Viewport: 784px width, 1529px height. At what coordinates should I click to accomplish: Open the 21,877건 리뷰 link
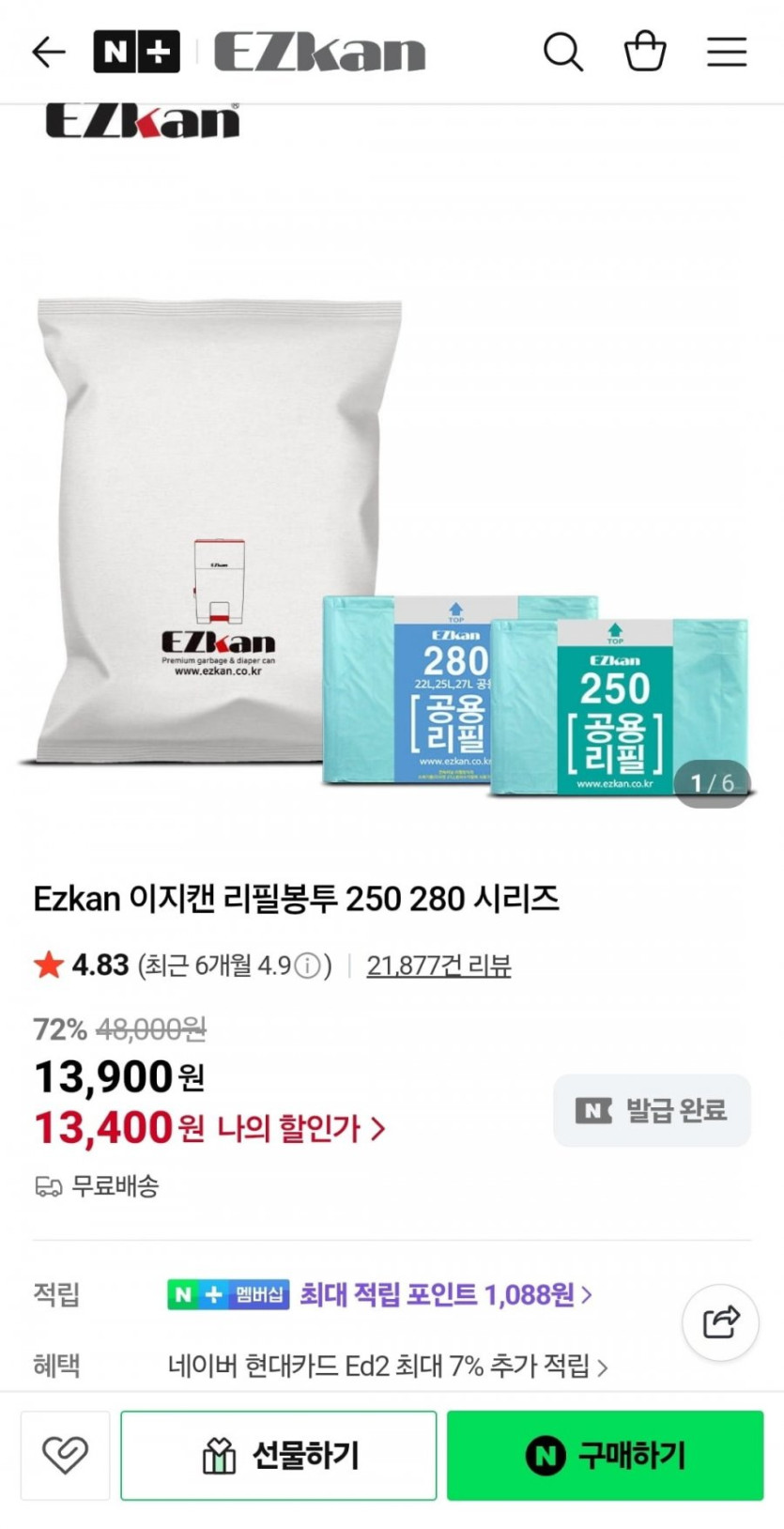point(438,965)
